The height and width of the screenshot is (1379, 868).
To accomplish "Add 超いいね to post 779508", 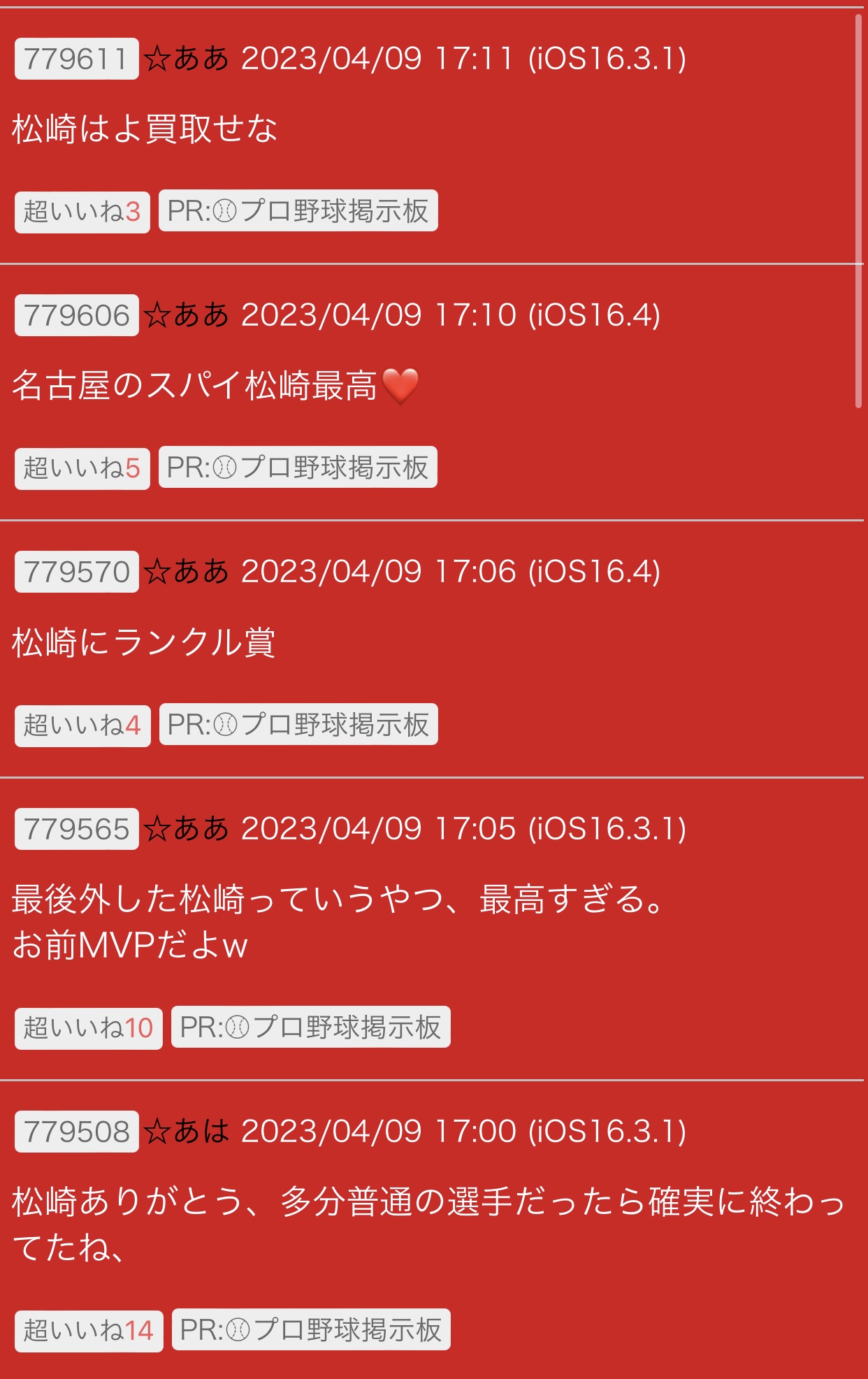I will coord(89,1331).
